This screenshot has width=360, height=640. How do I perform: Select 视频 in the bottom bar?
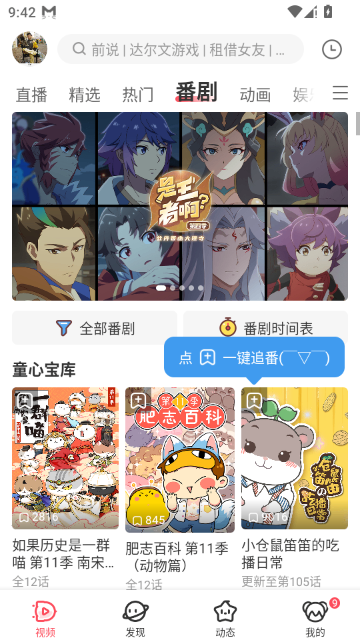[x=45, y=618]
